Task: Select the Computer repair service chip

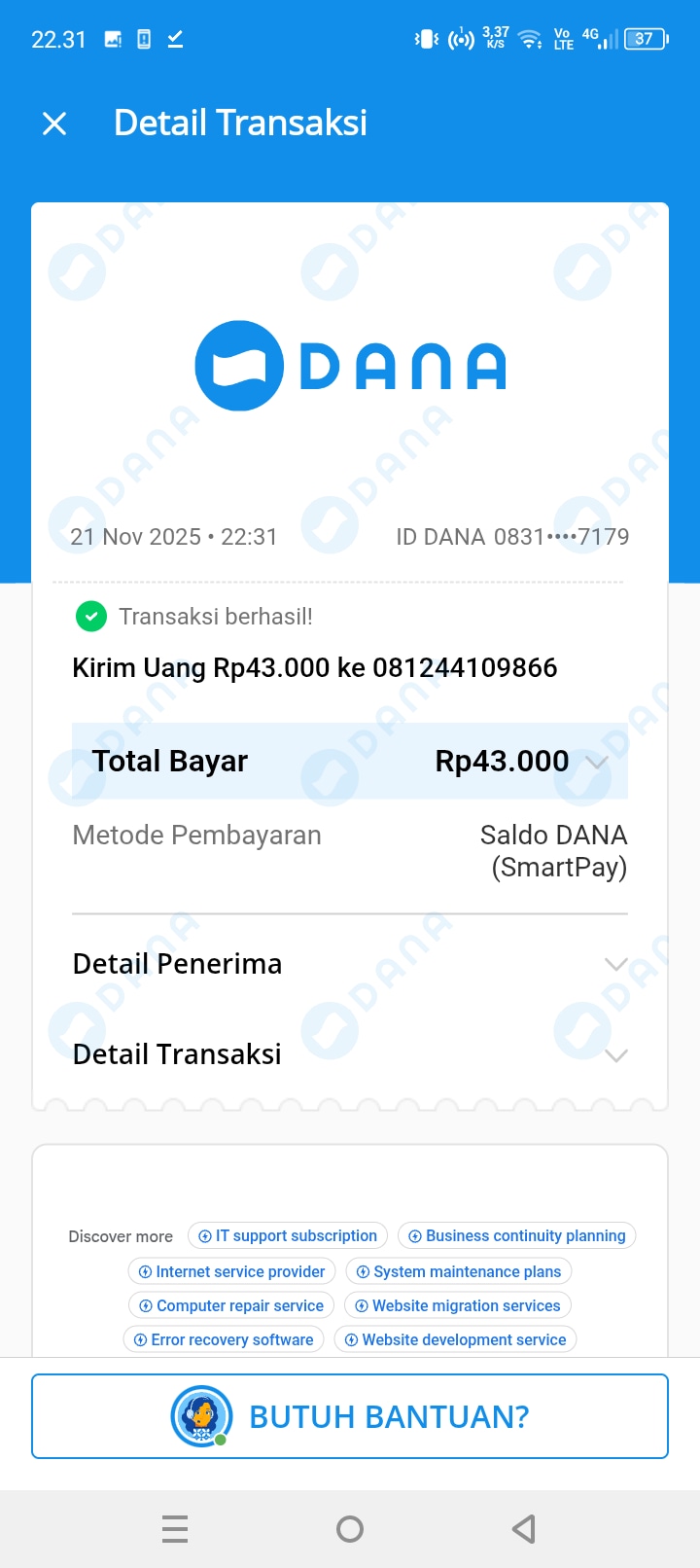Action: (231, 1305)
